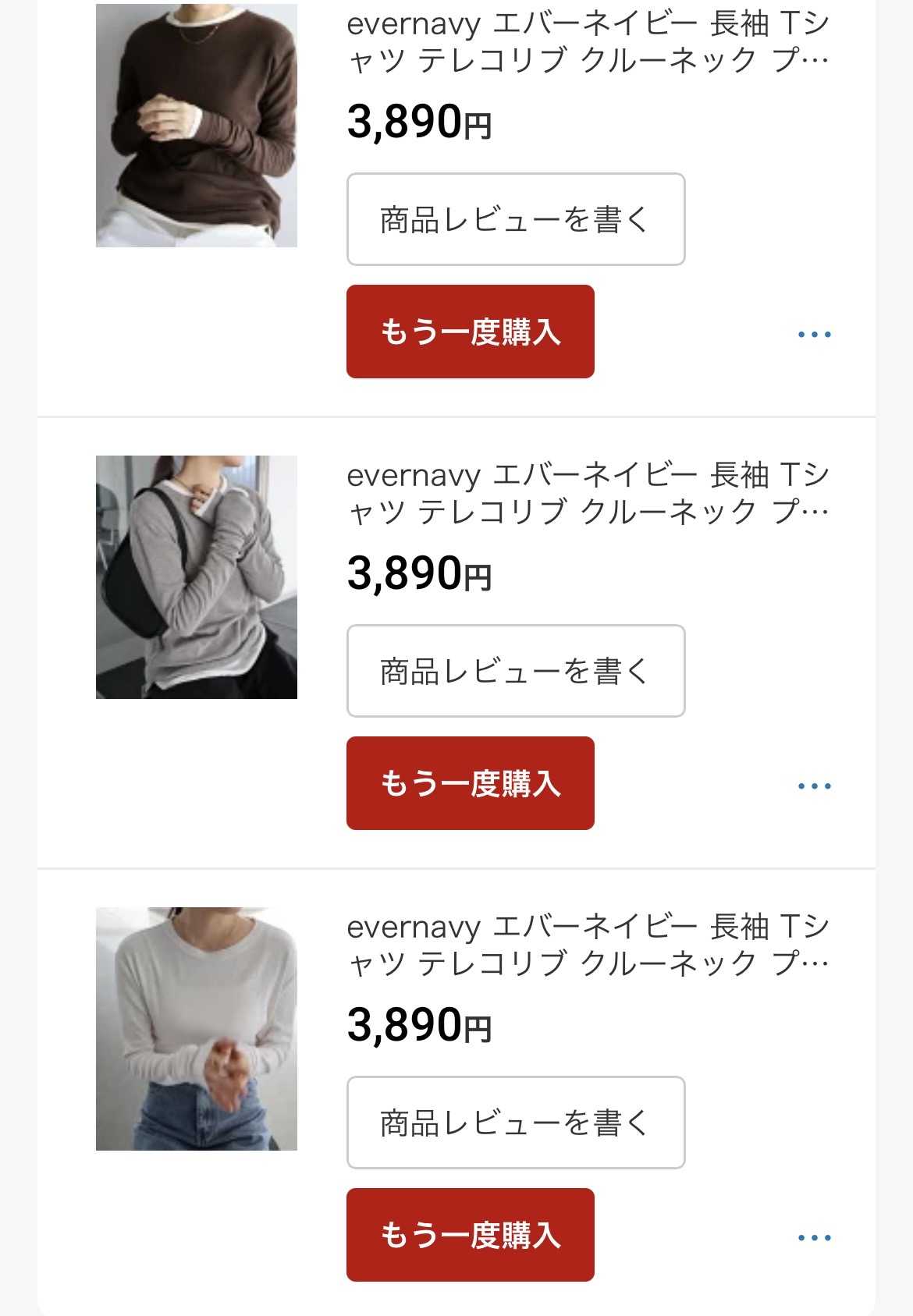The image size is (913, 1316).
Task: Open more options for the white shirt
Action: [x=814, y=1238]
